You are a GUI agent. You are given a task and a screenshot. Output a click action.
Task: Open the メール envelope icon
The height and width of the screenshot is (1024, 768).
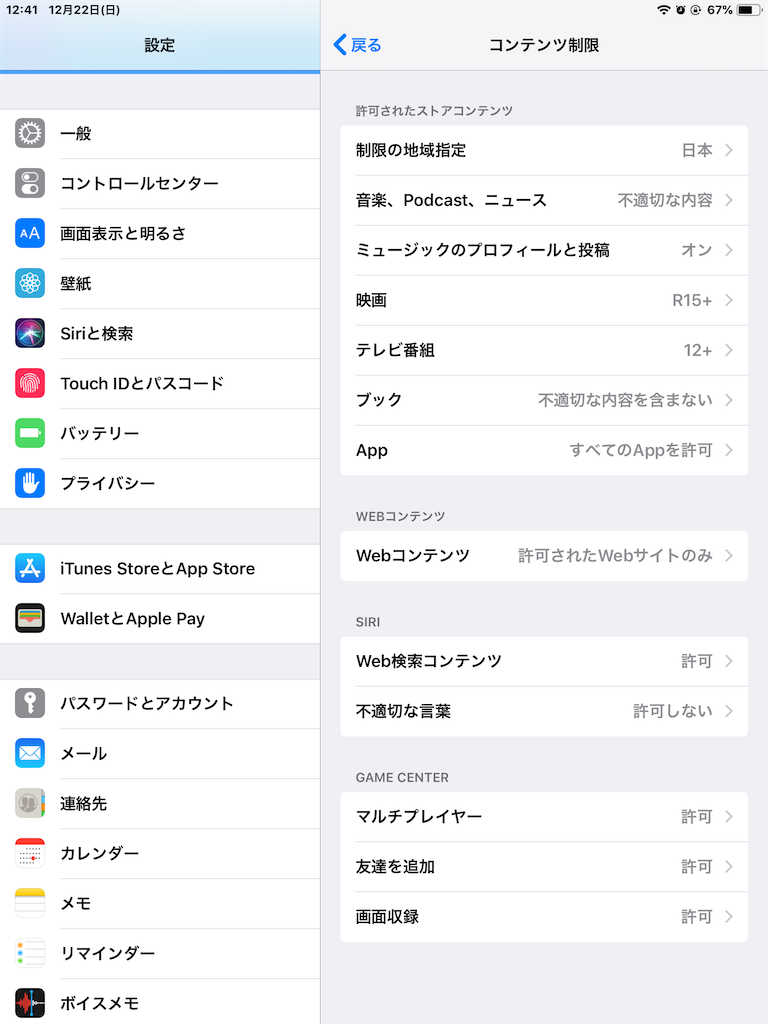click(x=28, y=753)
